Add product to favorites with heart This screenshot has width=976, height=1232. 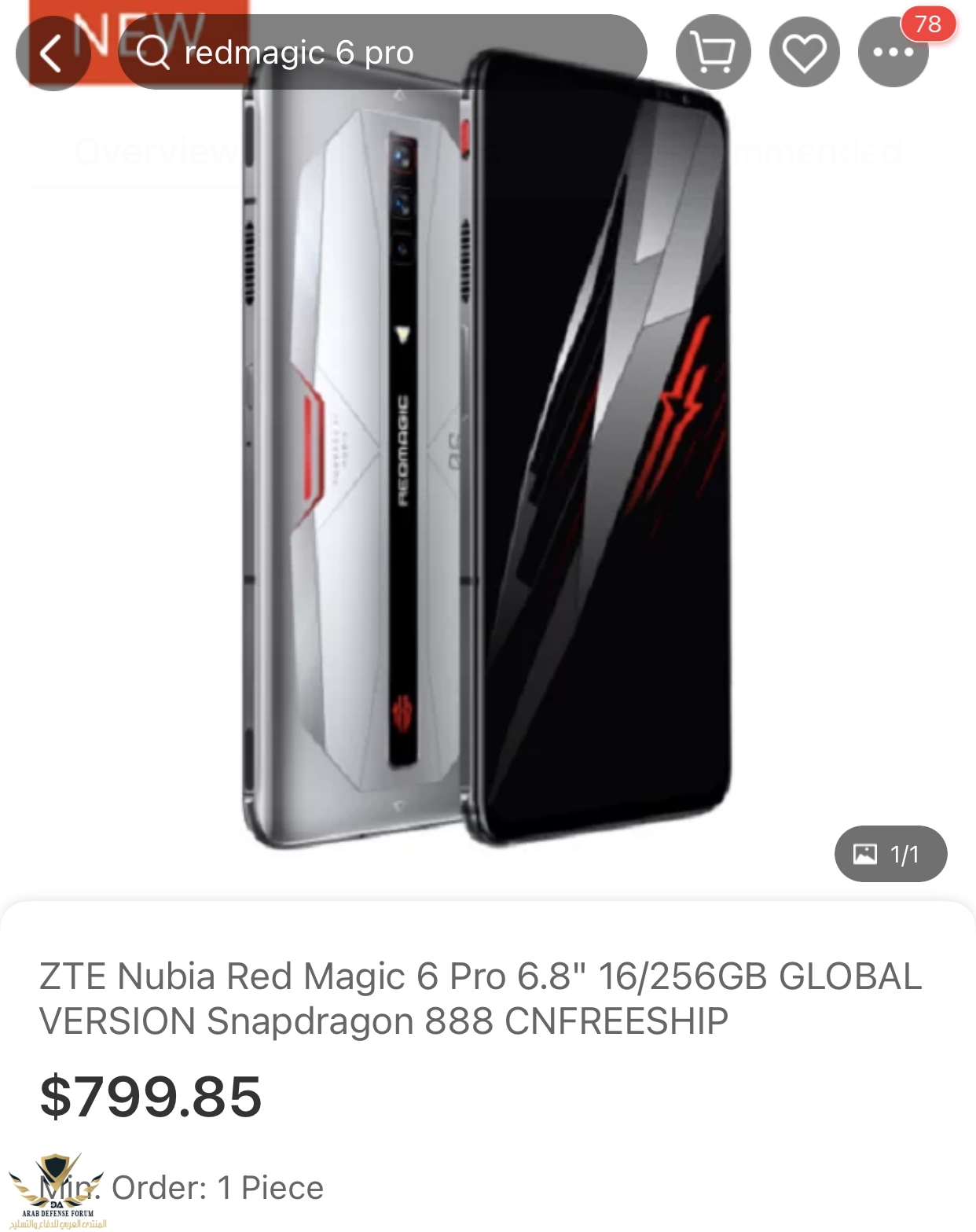tap(805, 53)
